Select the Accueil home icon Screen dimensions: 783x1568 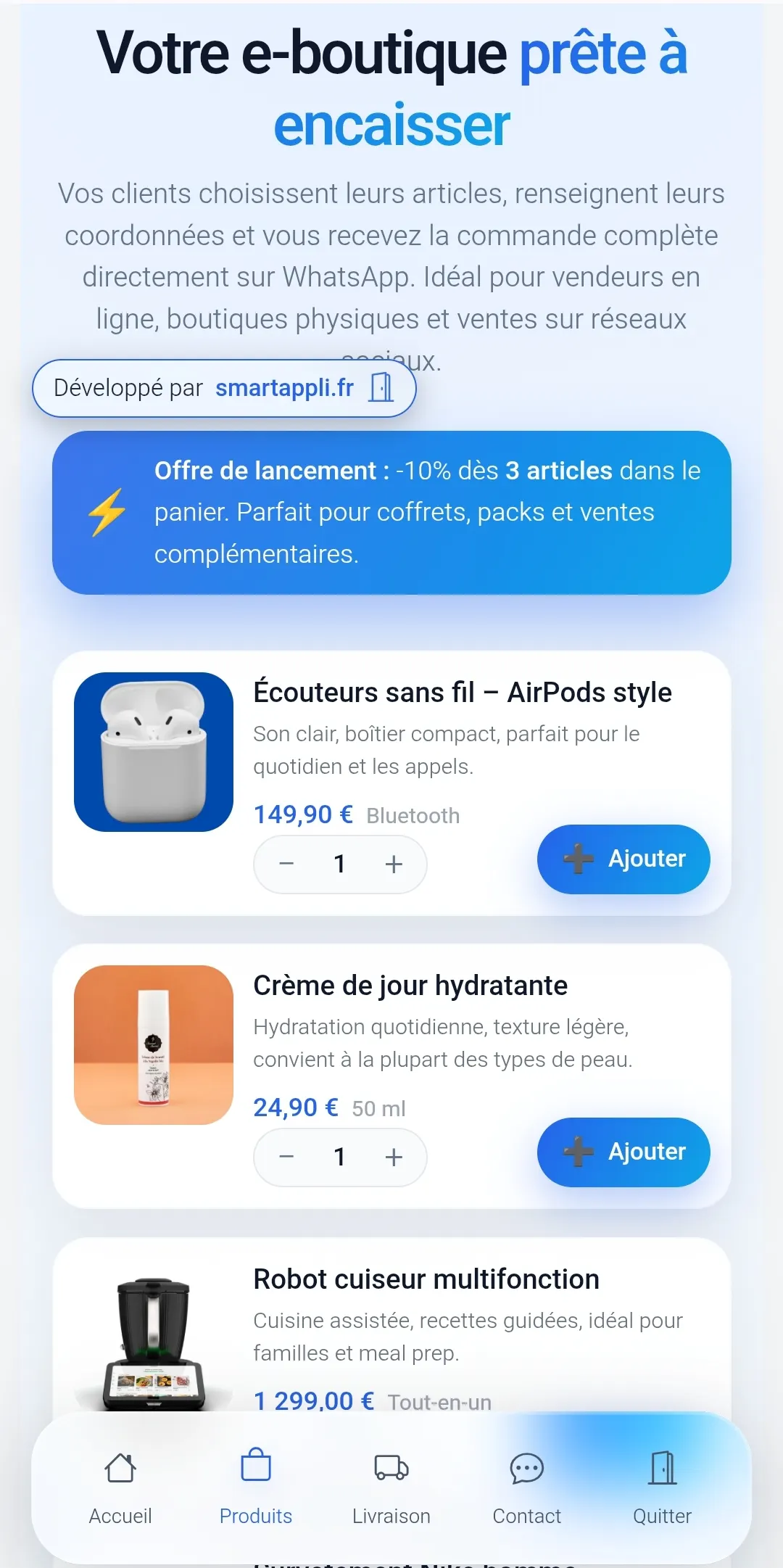[120, 1466]
